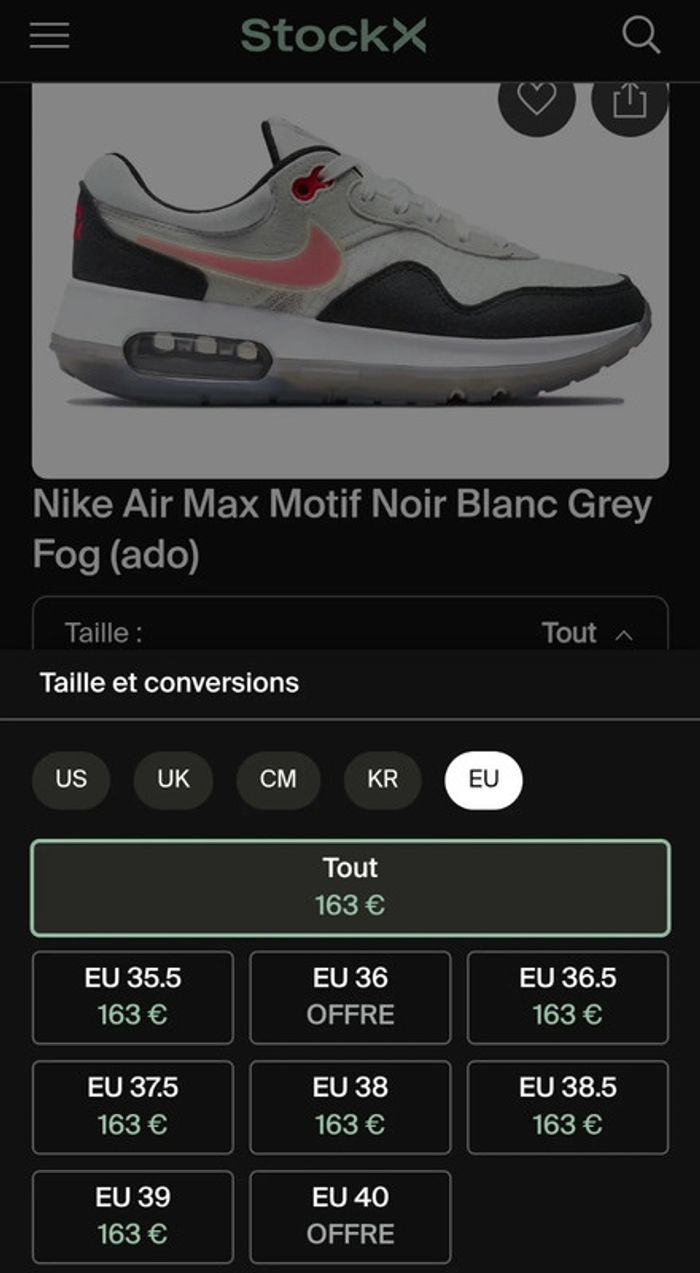Select size EU 35.5
Viewport: 700px width, 1273px height.
133,997
